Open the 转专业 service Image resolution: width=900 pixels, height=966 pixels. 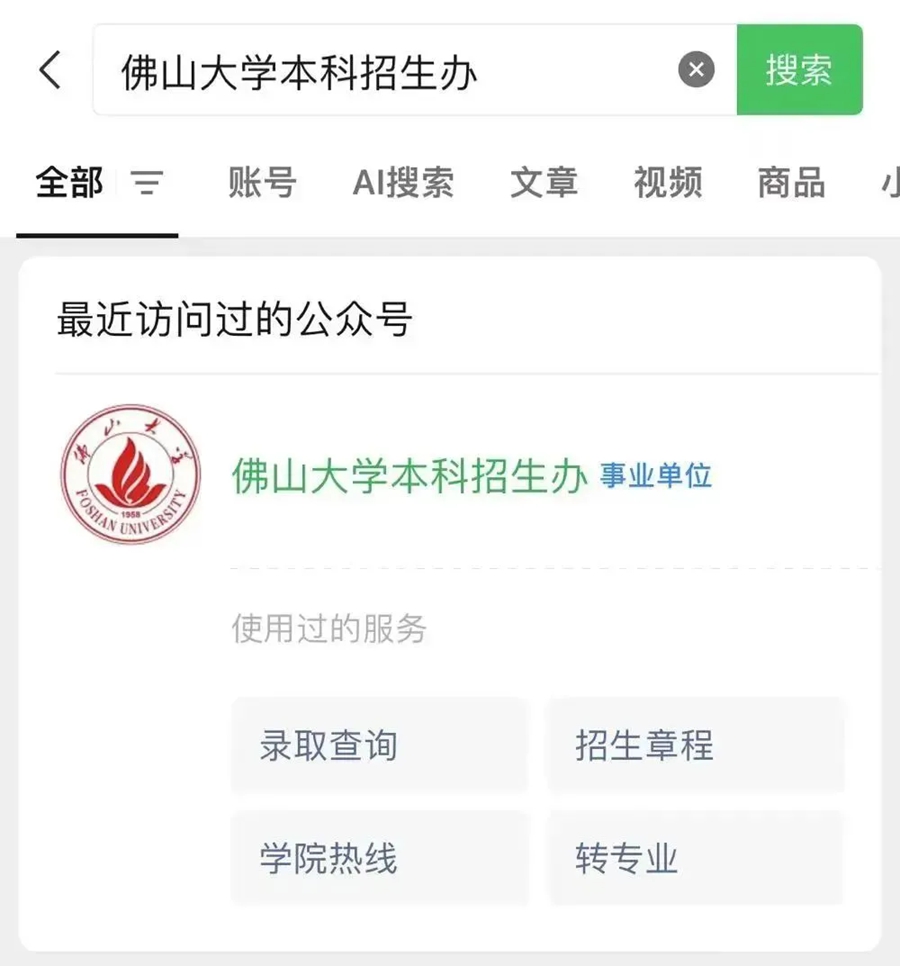695,859
